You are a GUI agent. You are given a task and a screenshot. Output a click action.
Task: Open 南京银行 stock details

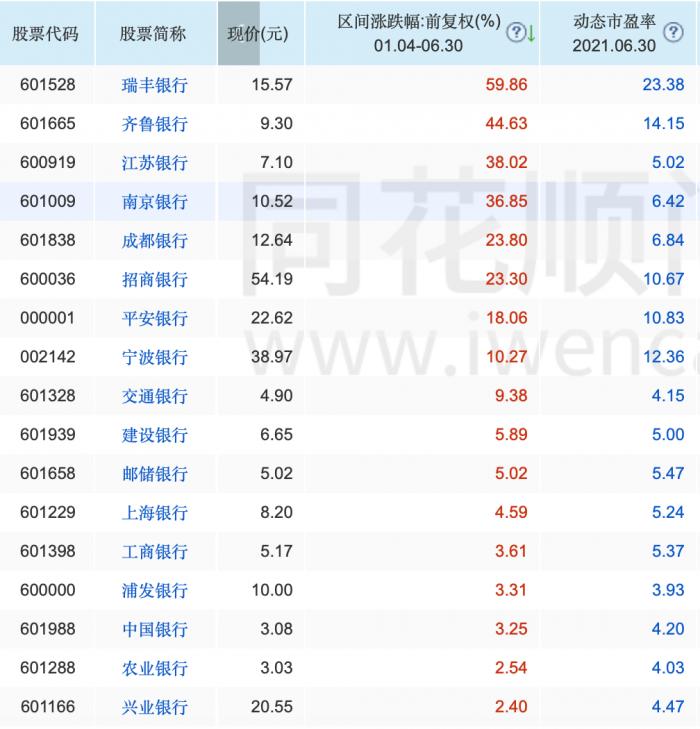pyautogui.click(x=153, y=202)
